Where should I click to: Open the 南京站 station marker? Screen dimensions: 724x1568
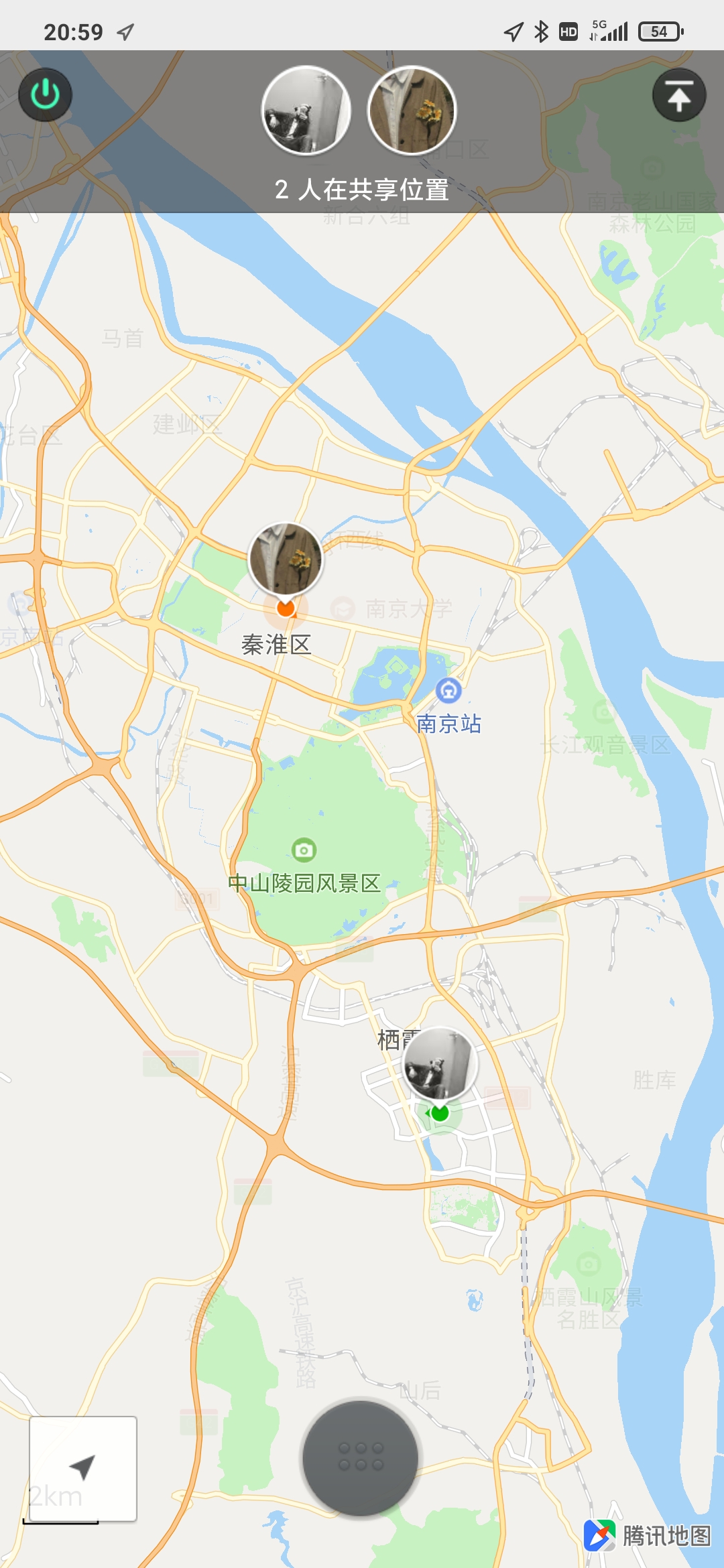pos(448,690)
